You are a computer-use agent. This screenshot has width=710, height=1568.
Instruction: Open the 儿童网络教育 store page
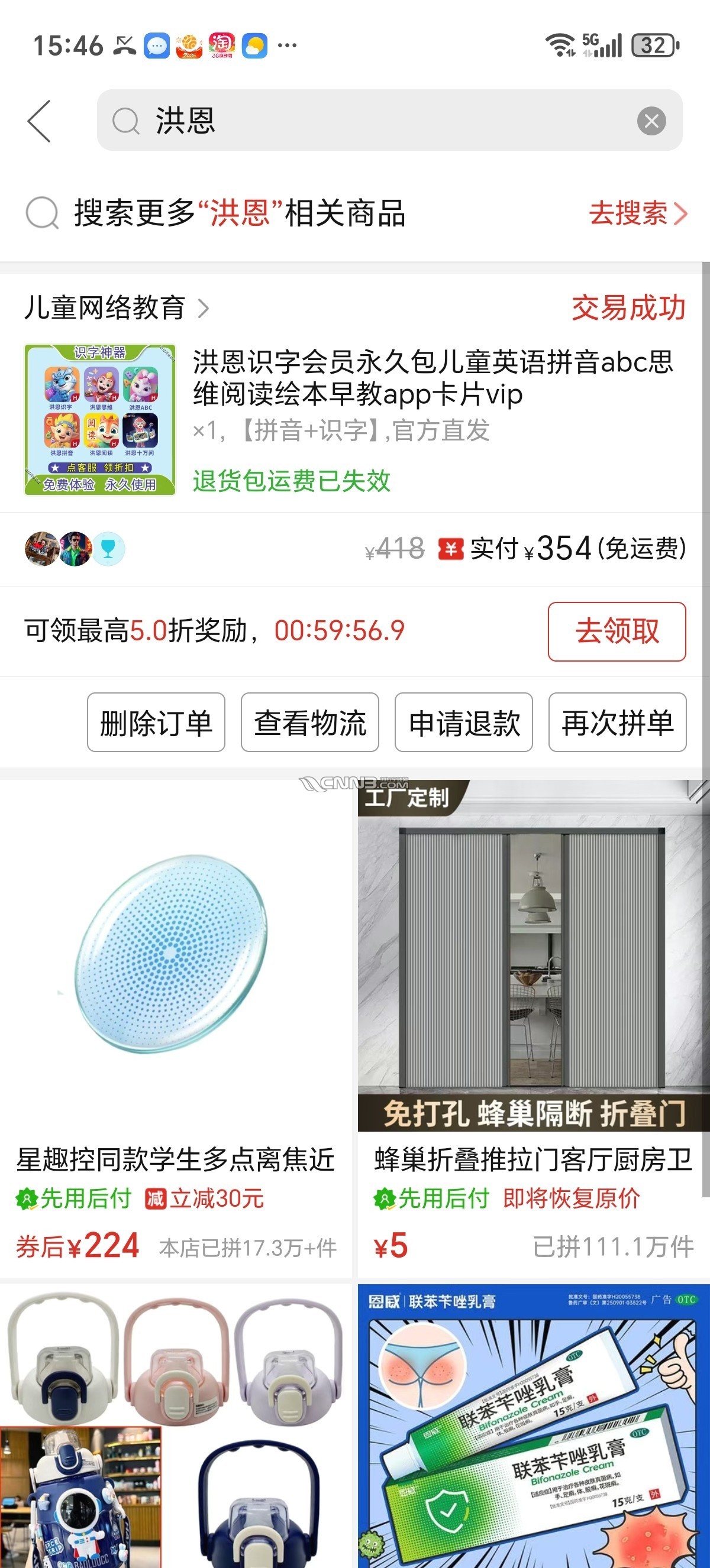(x=116, y=308)
